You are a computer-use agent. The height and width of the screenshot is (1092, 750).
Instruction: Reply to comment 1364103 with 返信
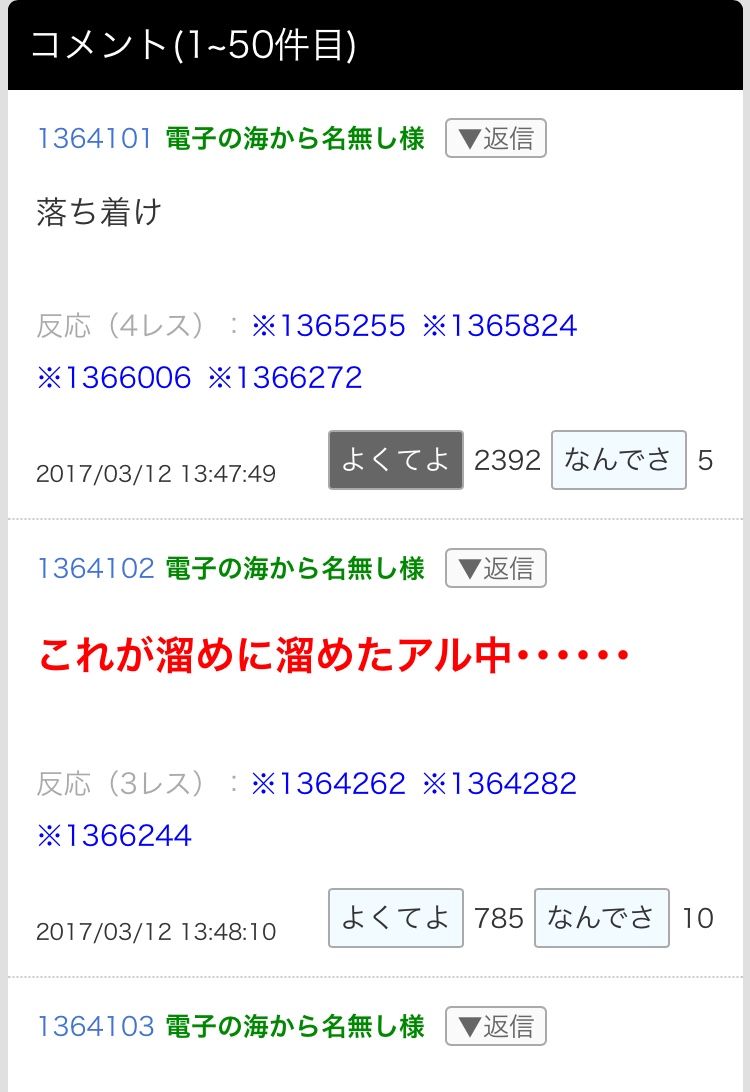point(496,1026)
